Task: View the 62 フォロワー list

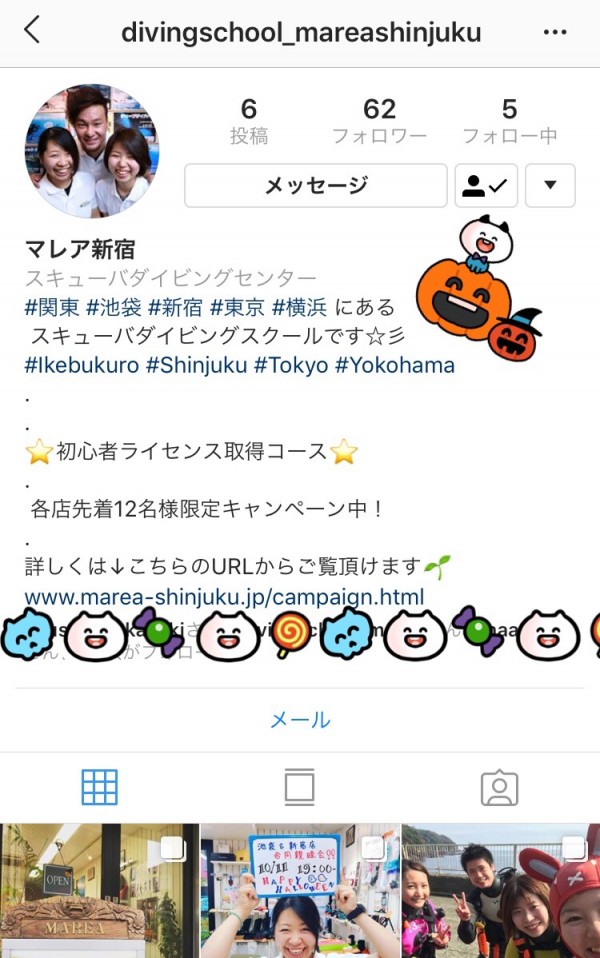Action: pyautogui.click(x=379, y=121)
